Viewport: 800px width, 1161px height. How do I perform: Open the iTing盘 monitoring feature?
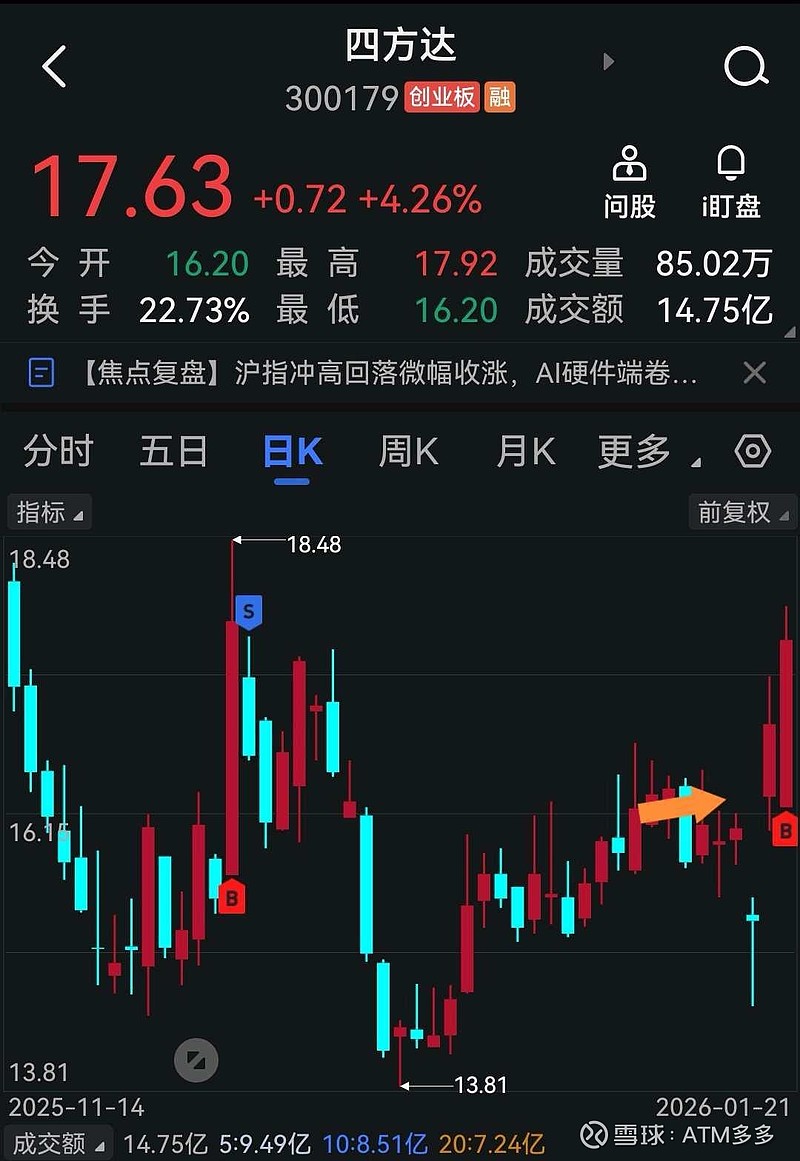[x=730, y=185]
